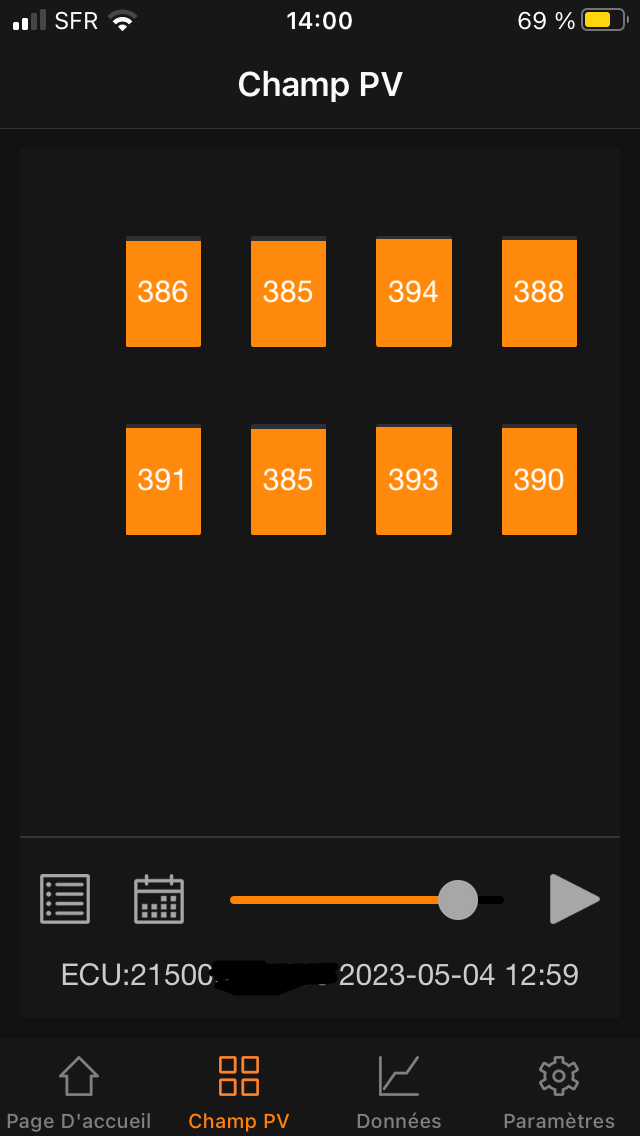Open the Paramètres tab
Screen dimensions: 640x1136
pyautogui.click(x=558, y=1092)
